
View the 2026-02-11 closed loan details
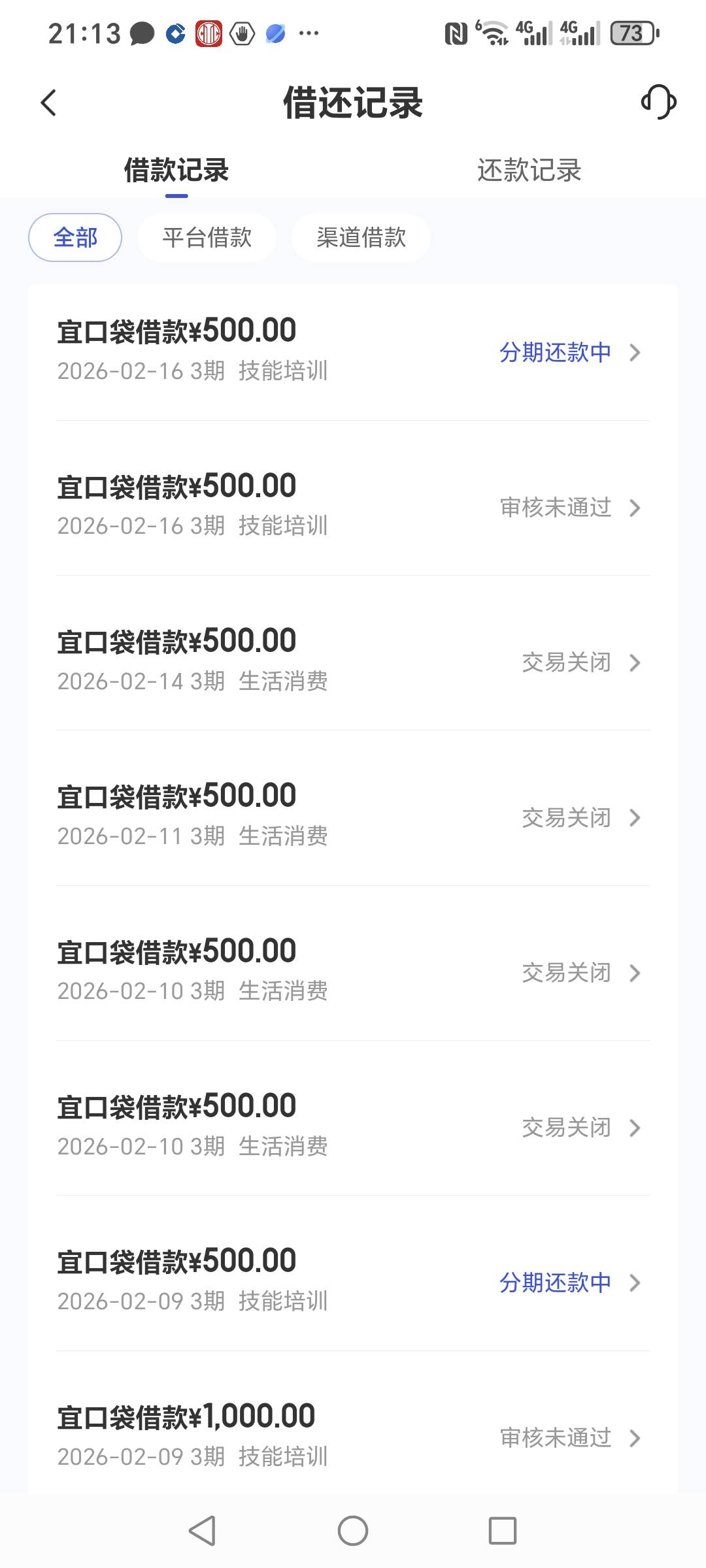point(353,816)
